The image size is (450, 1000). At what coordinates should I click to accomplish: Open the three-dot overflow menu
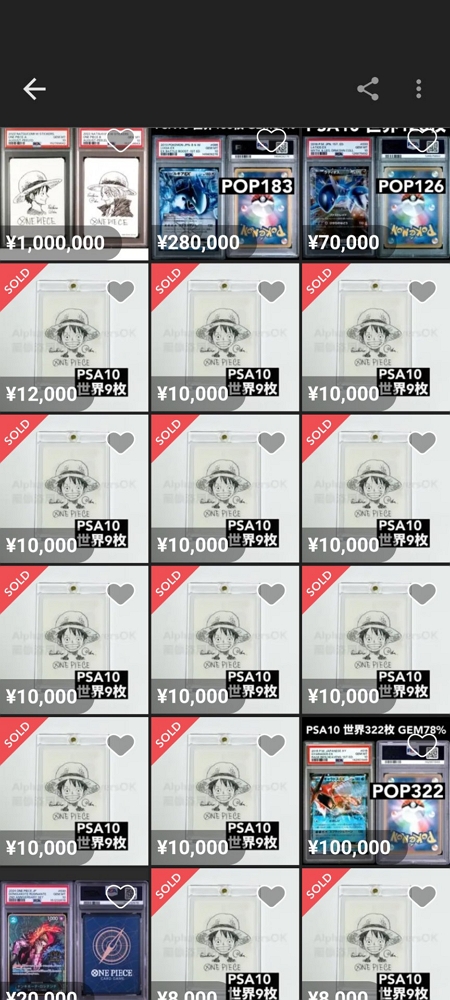419,89
